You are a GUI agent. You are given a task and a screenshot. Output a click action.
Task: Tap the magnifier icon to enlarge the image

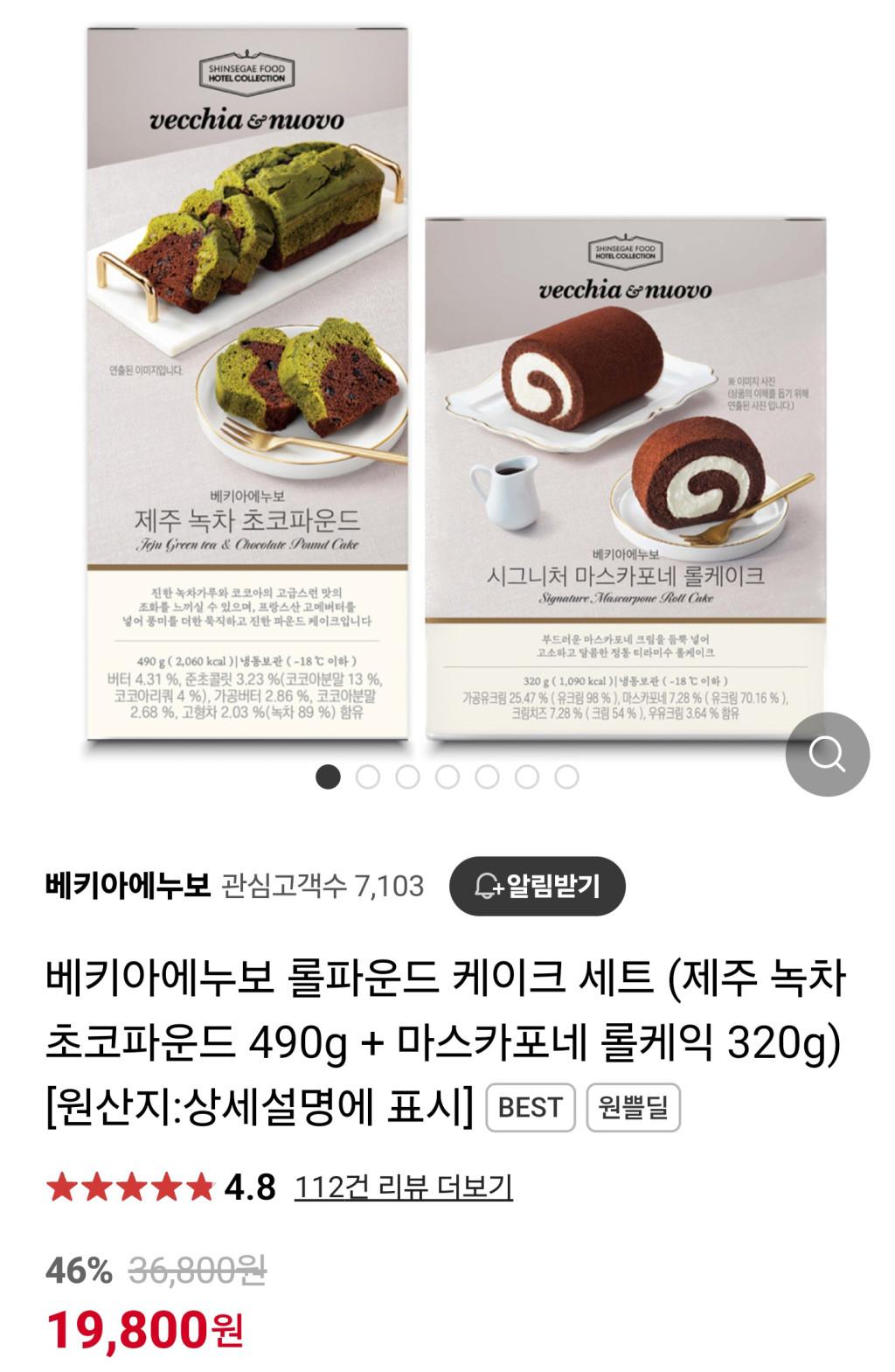tap(827, 754)
